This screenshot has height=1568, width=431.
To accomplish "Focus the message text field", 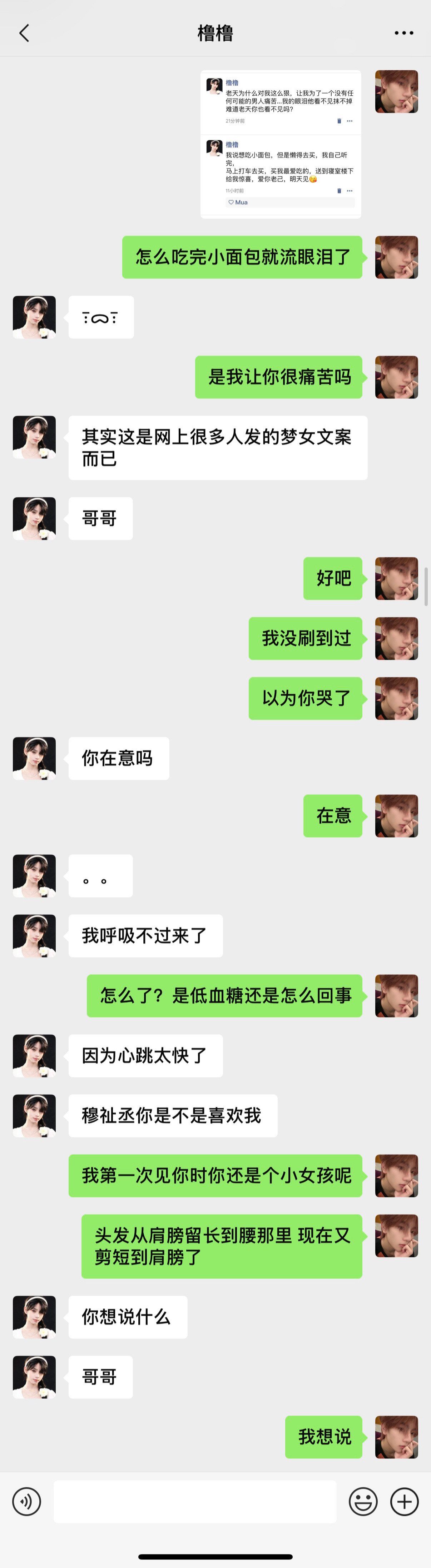I will coord(195,1502).
